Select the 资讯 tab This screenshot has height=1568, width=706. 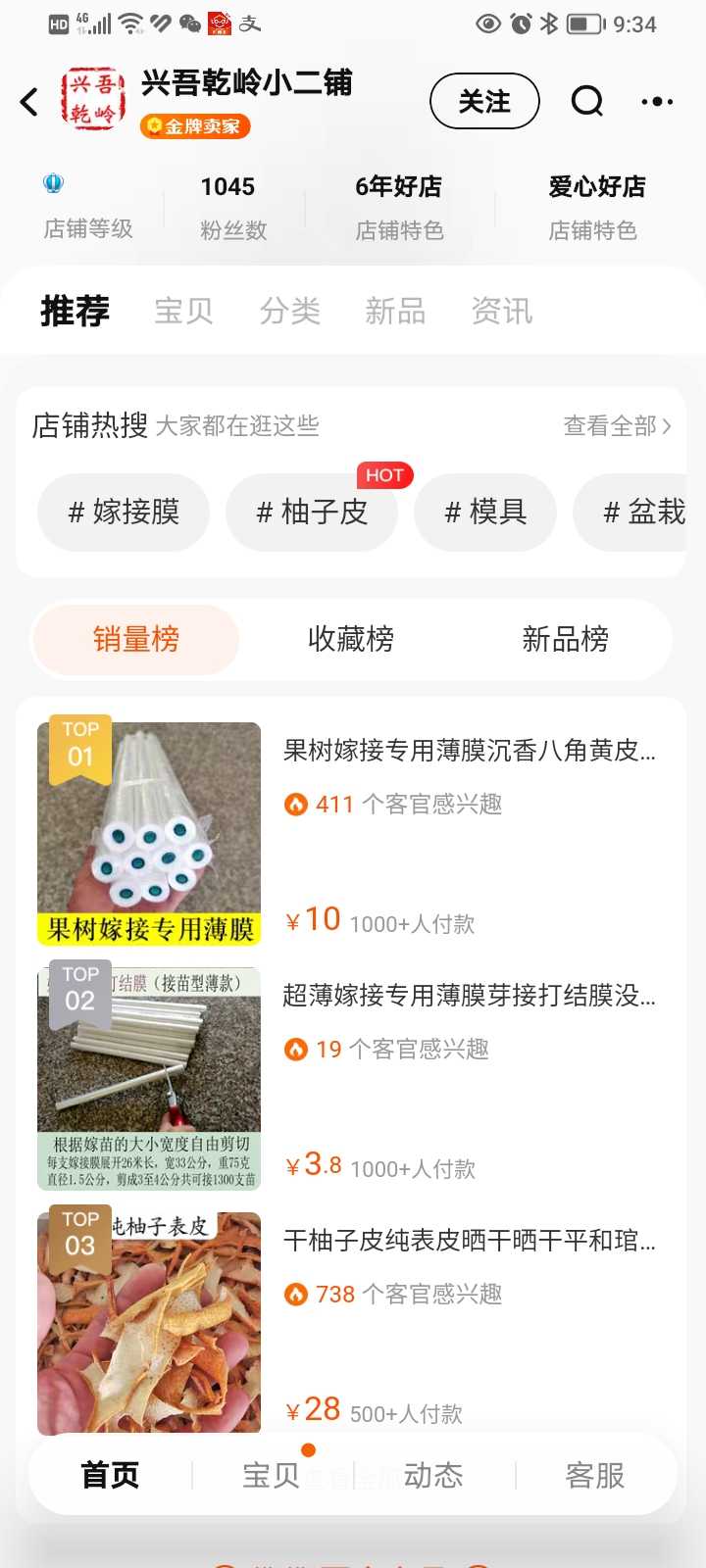[x=501, y=312]
